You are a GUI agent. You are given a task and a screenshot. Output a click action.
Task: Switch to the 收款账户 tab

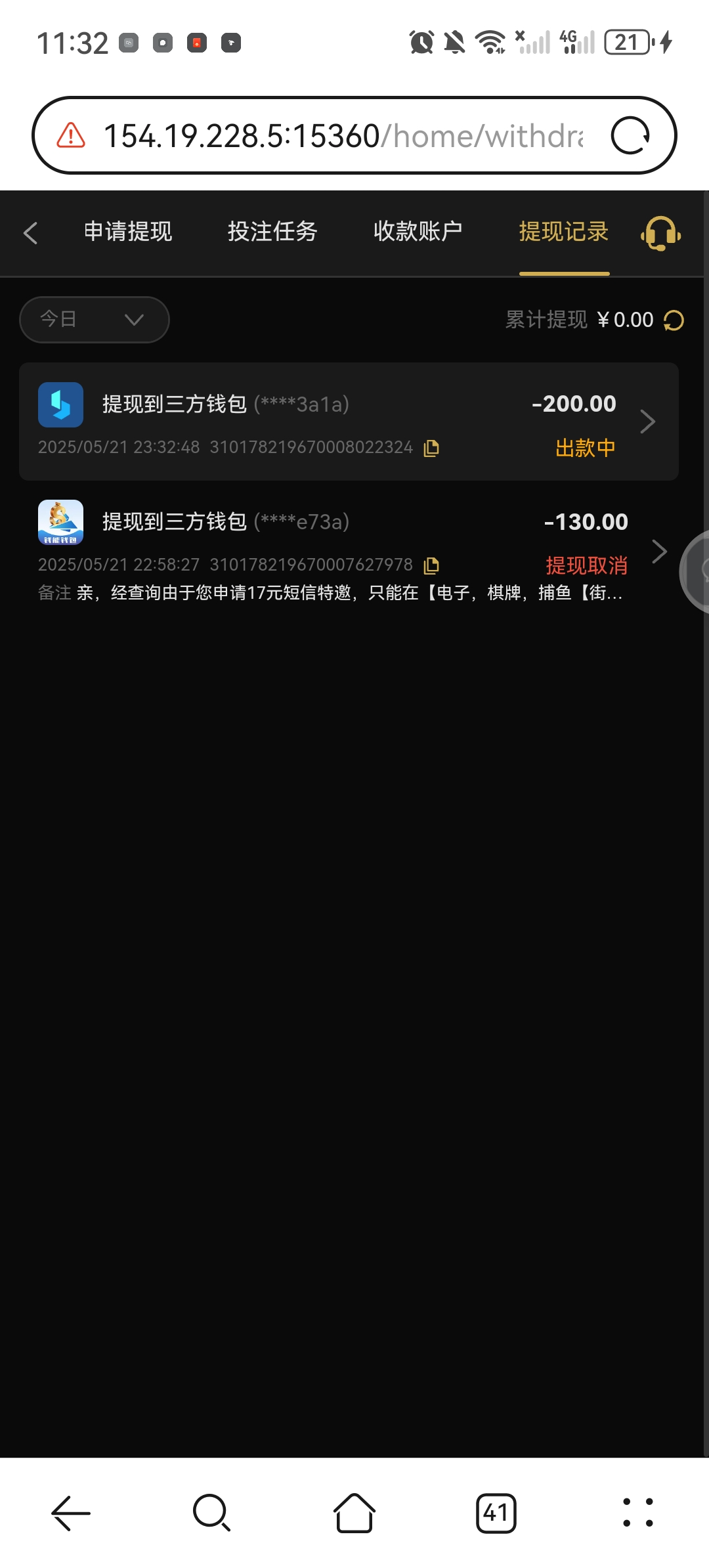[x=418, y=233]
